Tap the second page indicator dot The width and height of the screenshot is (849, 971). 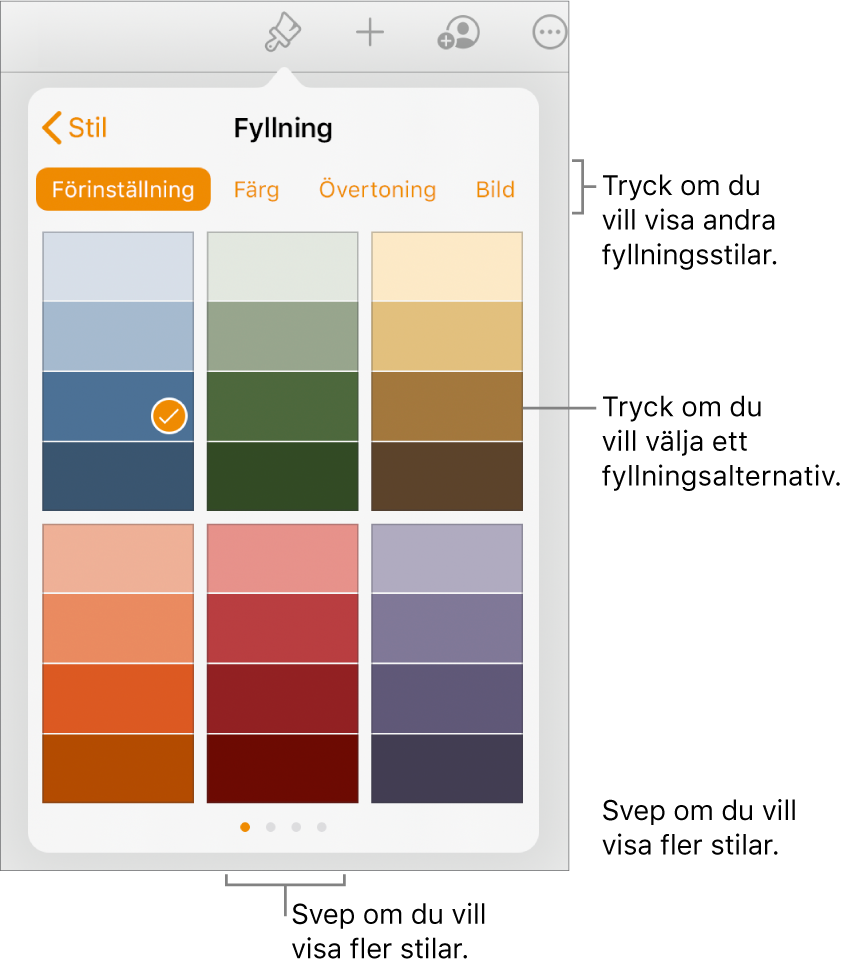click(x=270, y=827)
